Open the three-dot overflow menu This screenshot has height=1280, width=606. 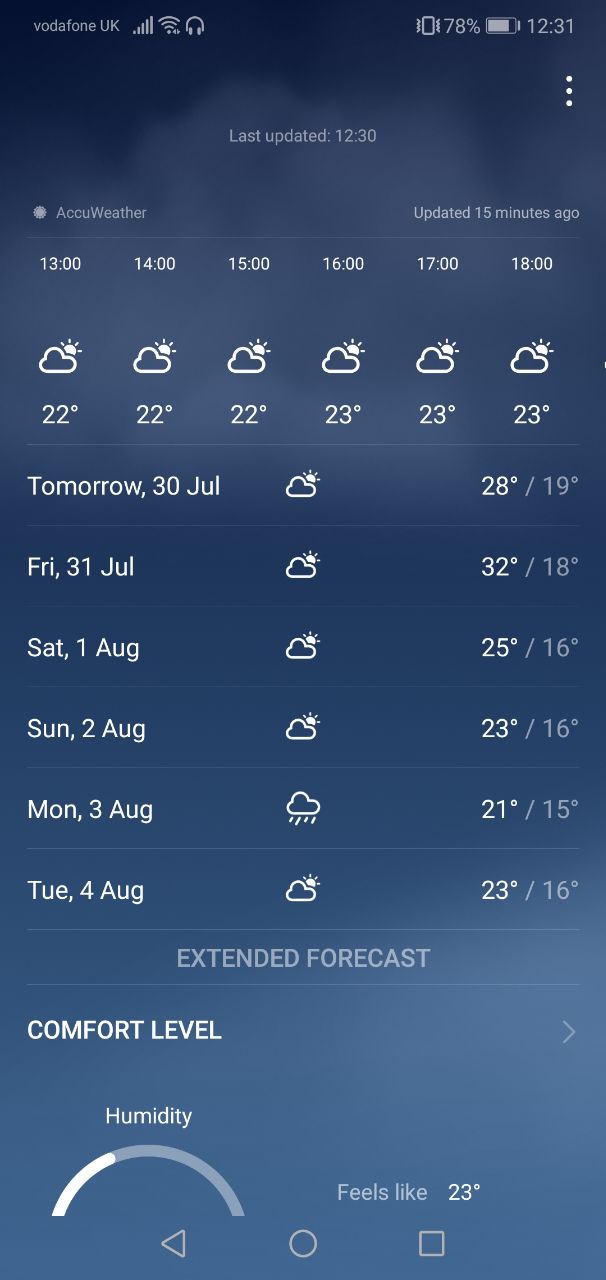568,91
